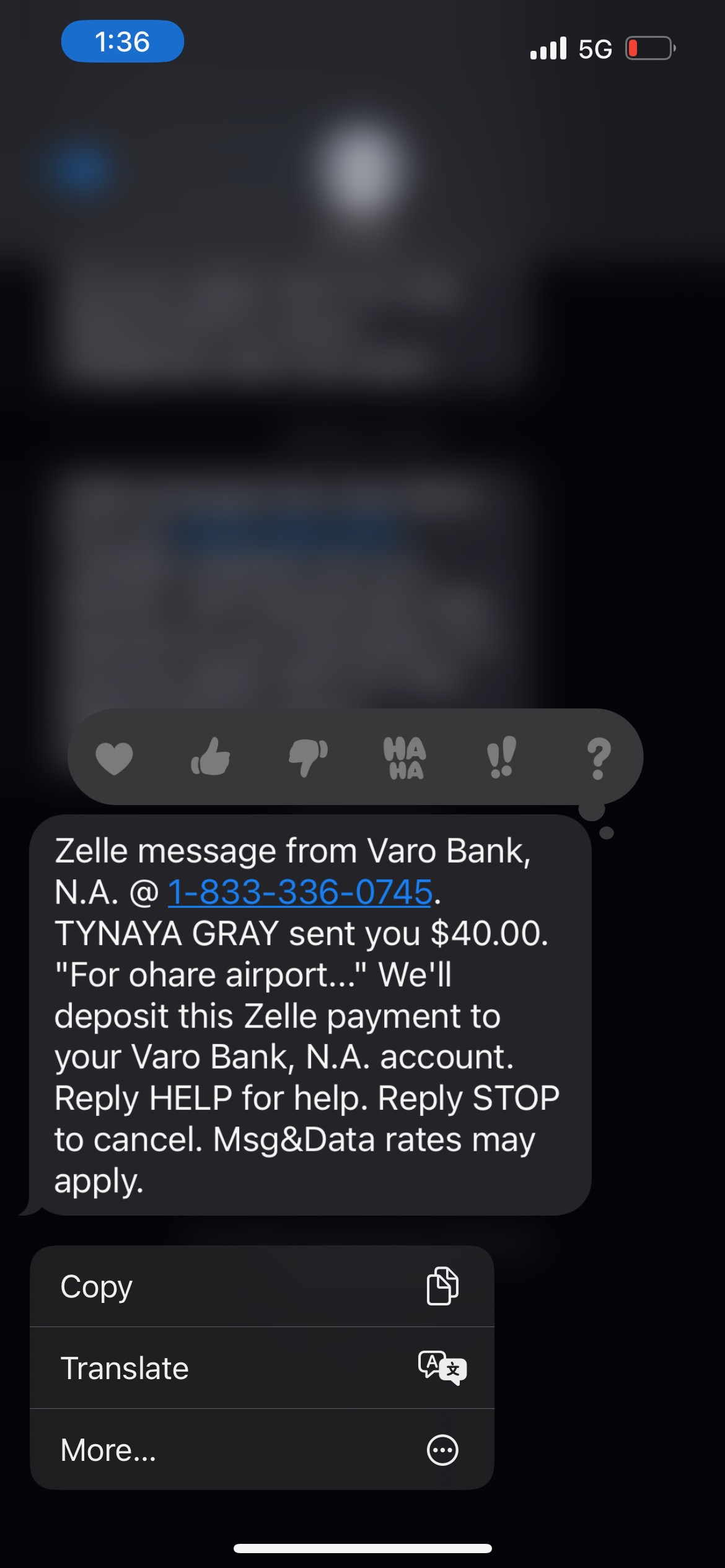React with the heart tapback

point(115,757)
